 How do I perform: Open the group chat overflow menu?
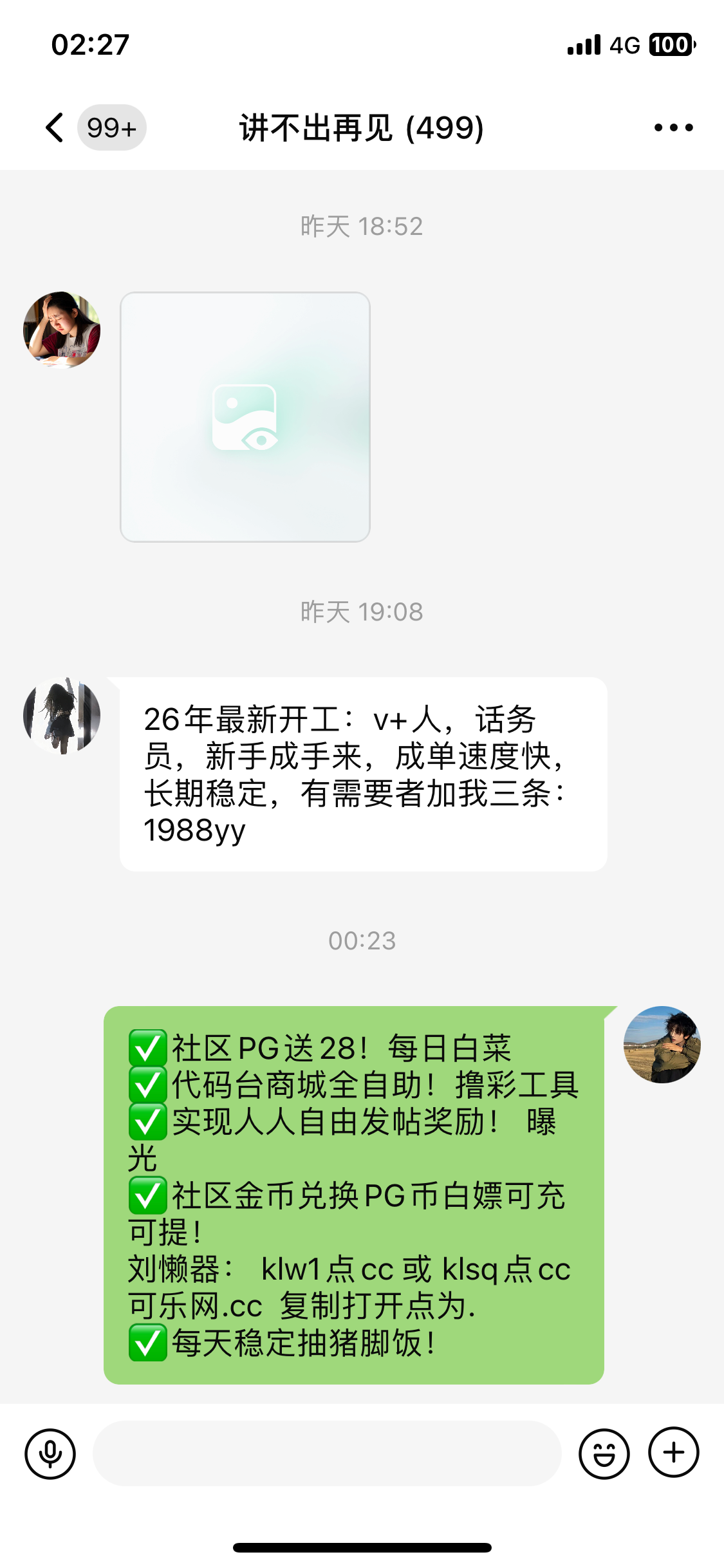[x=673, y=127]
